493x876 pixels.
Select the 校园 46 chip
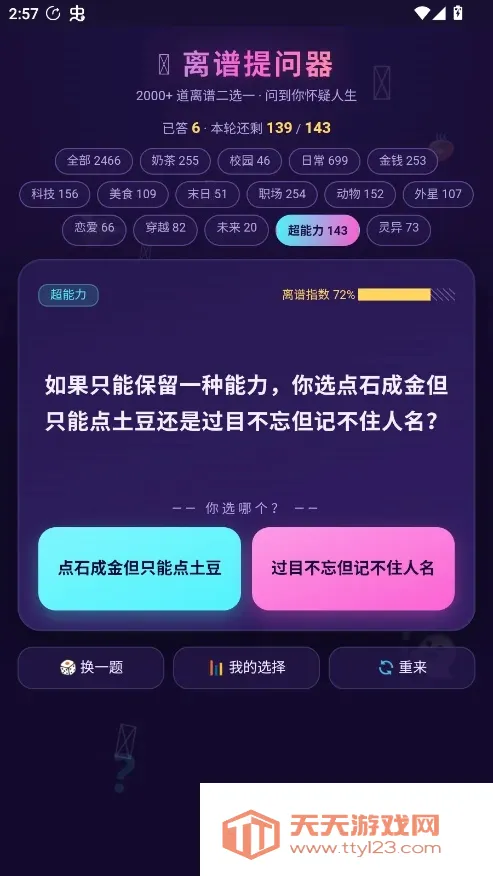250,161
